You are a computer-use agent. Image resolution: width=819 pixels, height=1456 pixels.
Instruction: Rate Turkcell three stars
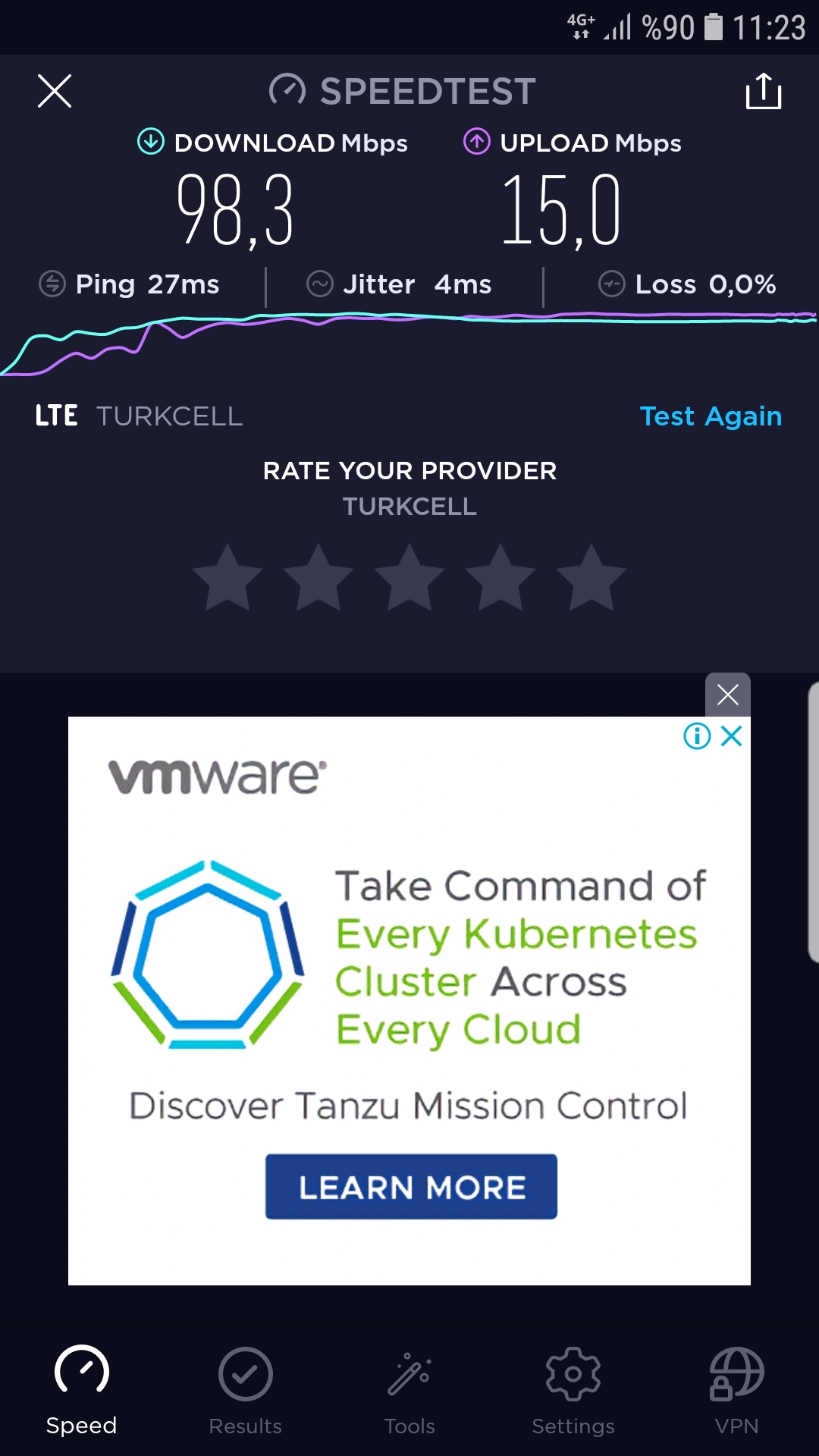pyautogui.click(x=409, y=578)
